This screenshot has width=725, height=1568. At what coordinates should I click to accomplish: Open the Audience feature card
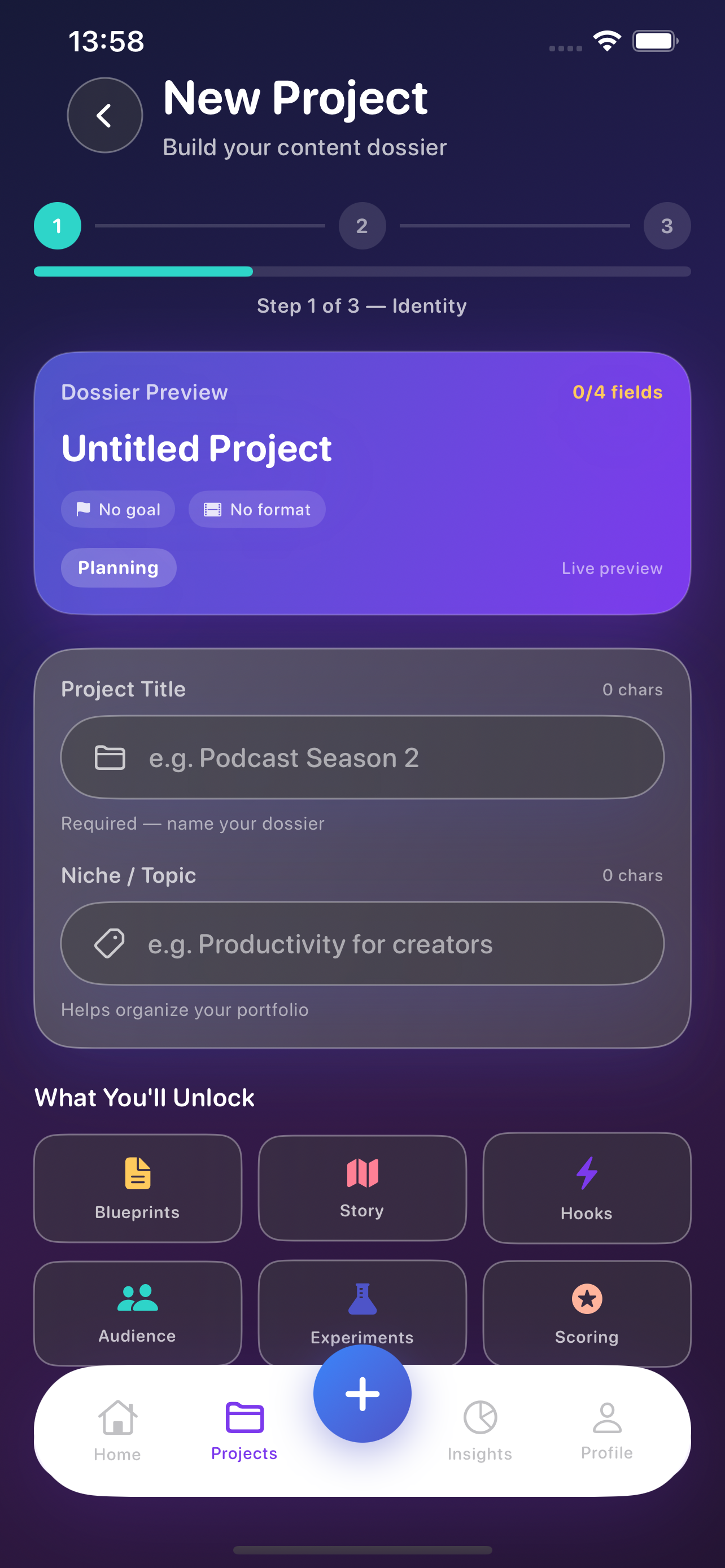(138, 1313)
